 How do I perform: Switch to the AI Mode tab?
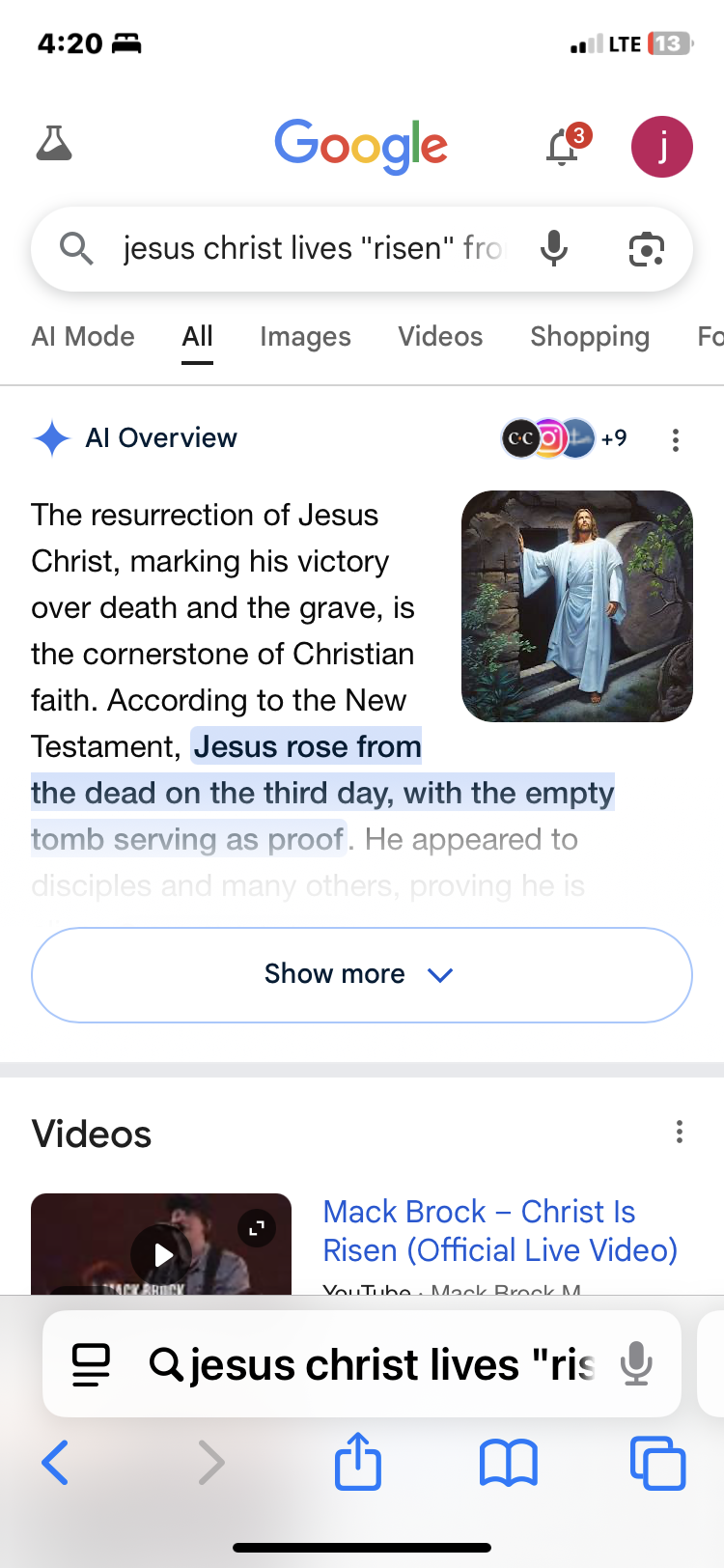(x=83, y=337)
